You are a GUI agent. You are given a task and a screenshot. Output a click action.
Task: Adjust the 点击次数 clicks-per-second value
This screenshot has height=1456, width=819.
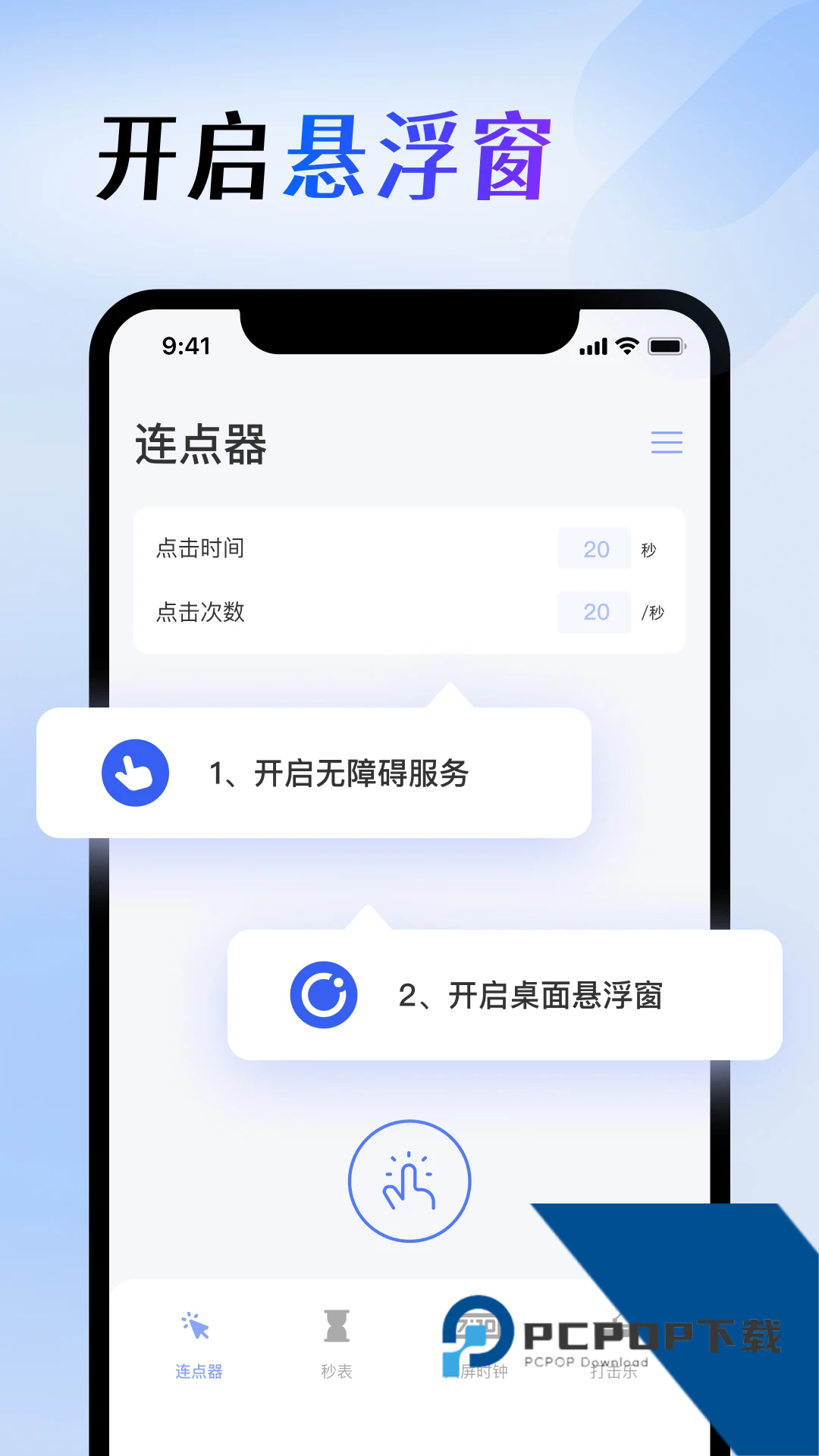coord(594,612)
